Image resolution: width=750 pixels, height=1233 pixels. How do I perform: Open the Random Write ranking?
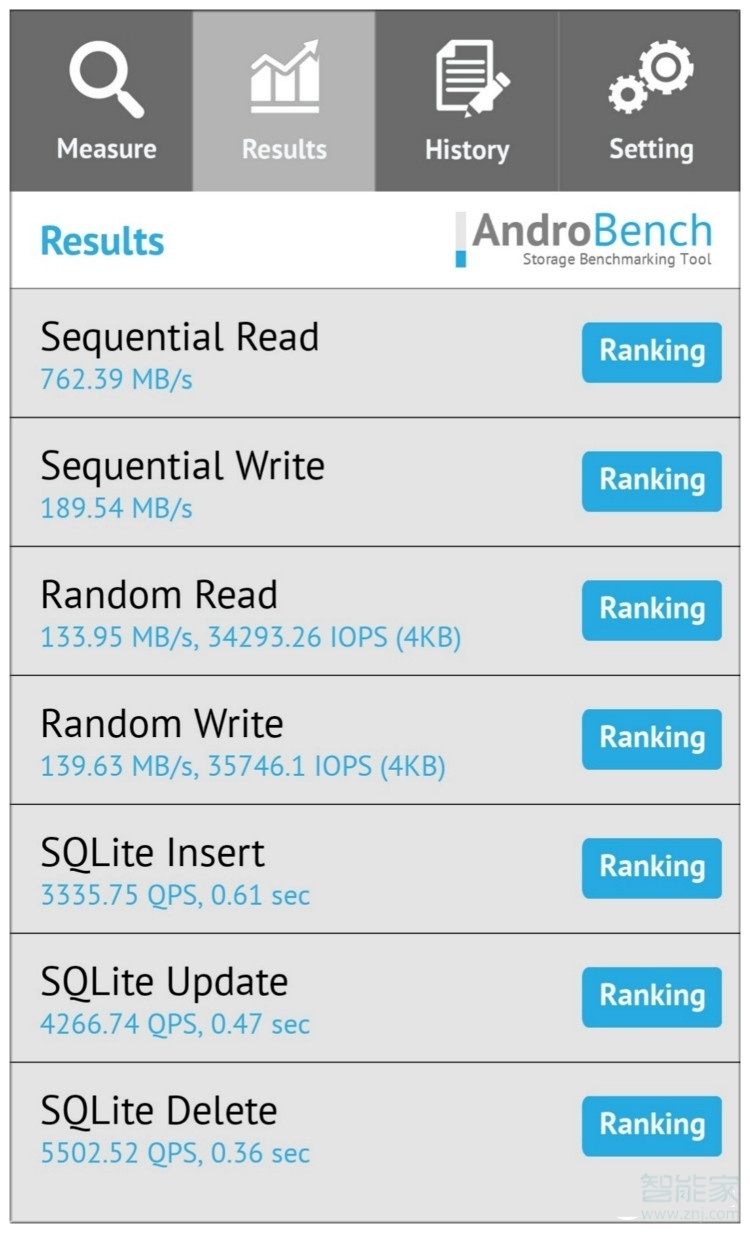(x=651, y=739)
